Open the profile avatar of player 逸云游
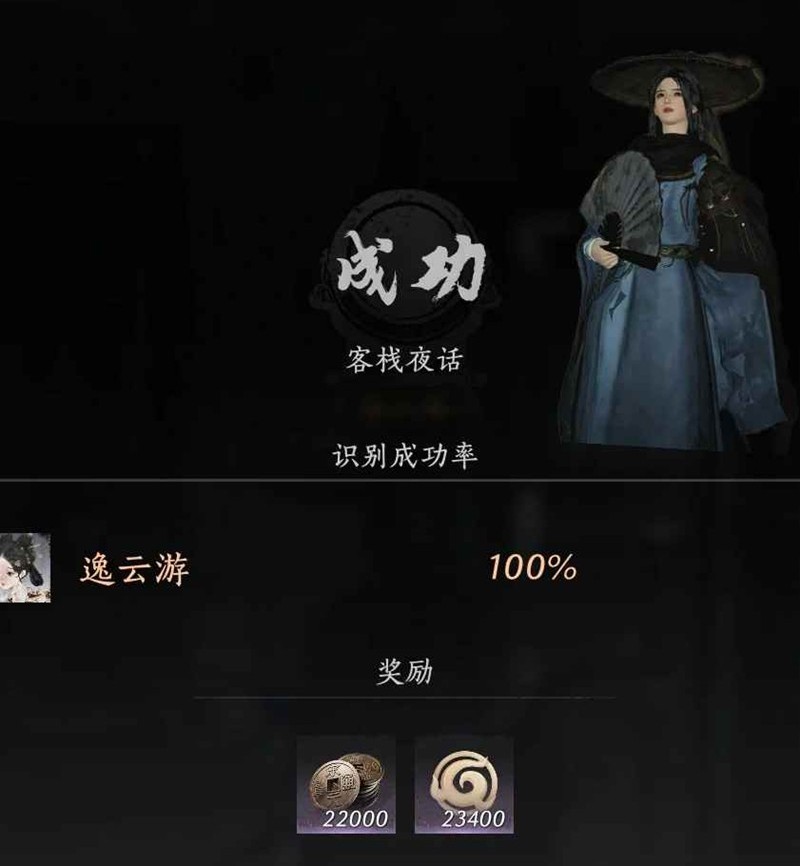This screenshot has width=800, height=866. coord(24,568)
